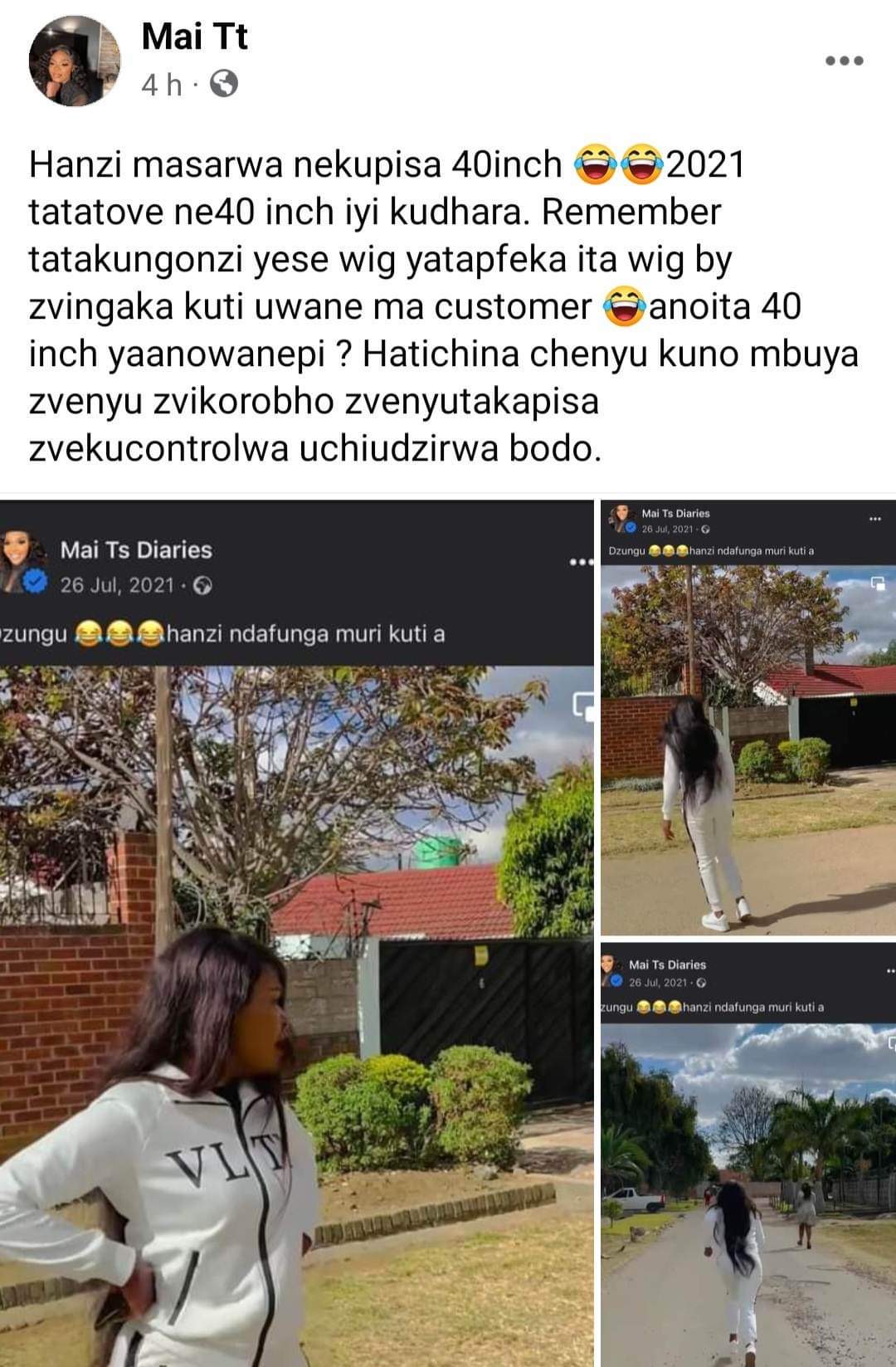Open Mai Tt's profile picture
This screenshot has height=1367, width=896.
[75, 60]
